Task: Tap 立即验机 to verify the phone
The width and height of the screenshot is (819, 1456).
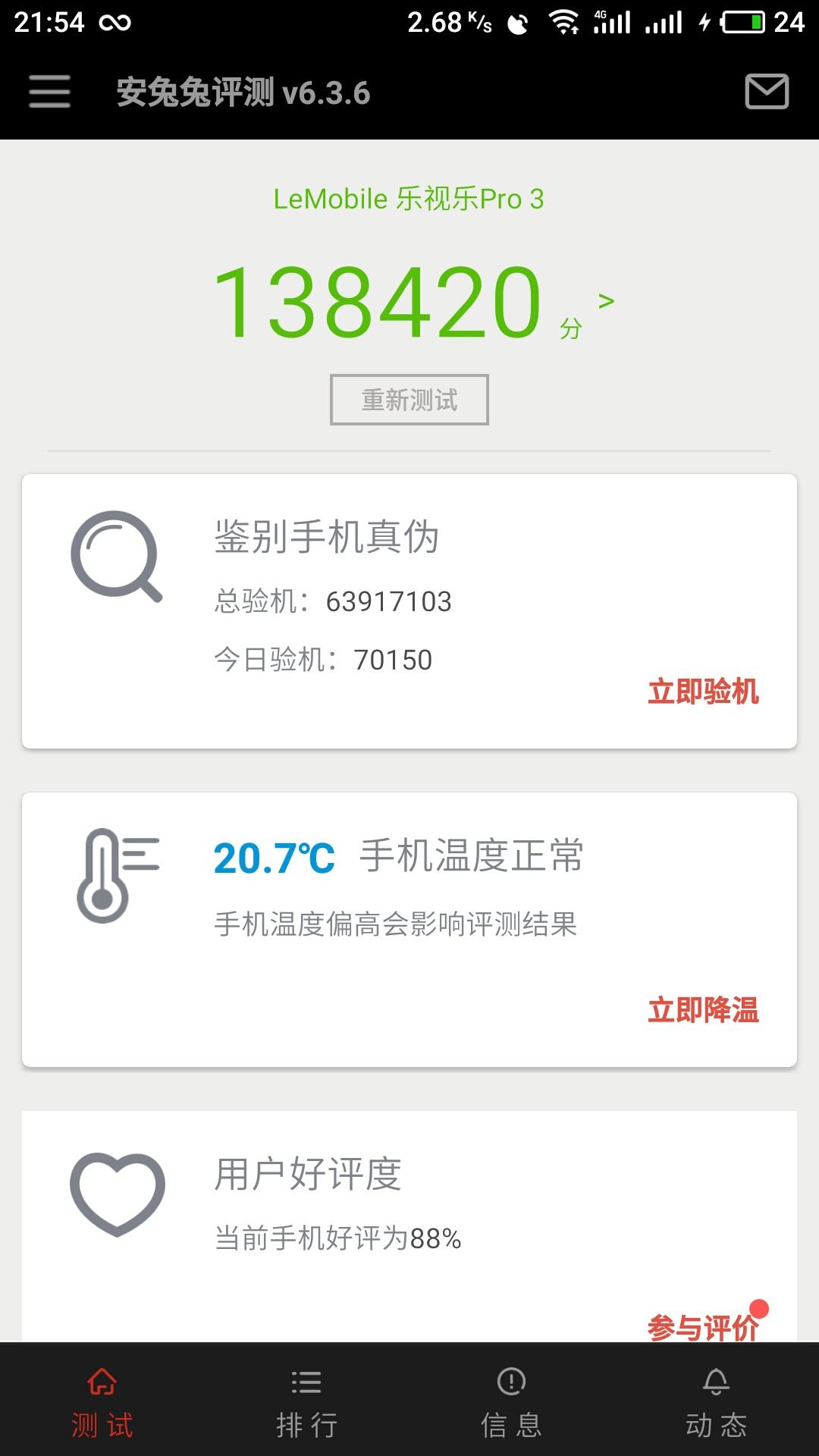Action: point(703,692)
